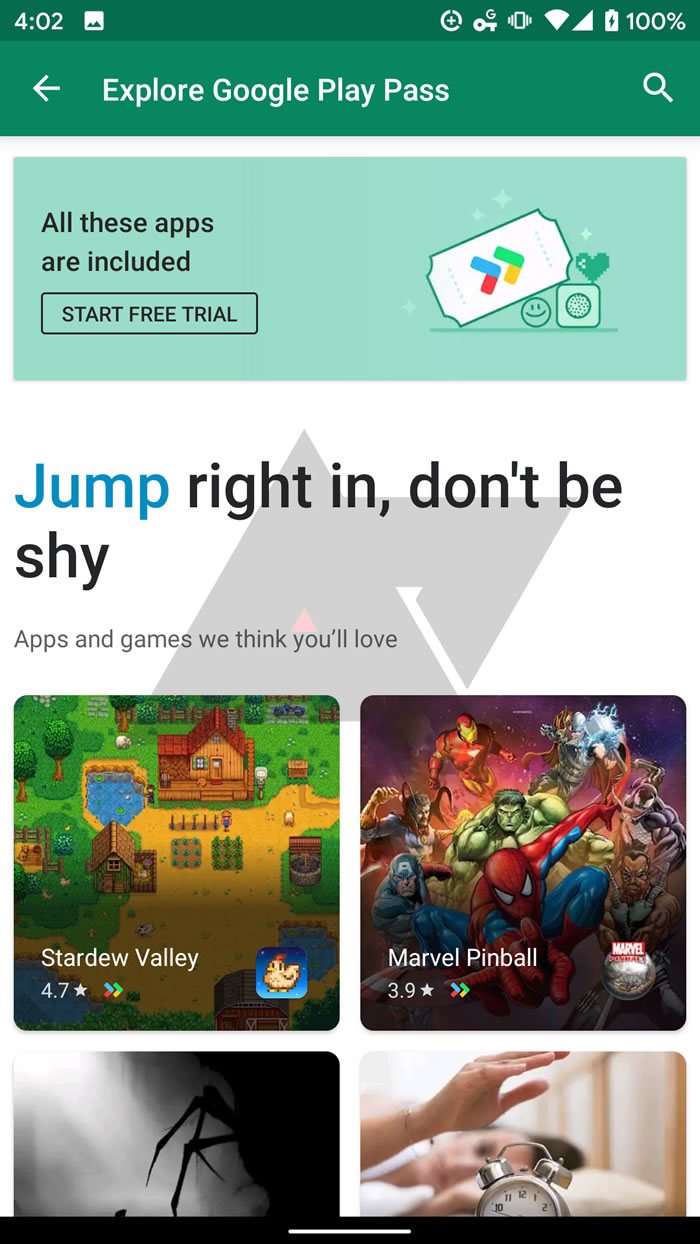This screenshot has width=700, height=1244.
Task: Open the dark spider game card
Action: 176,1134
